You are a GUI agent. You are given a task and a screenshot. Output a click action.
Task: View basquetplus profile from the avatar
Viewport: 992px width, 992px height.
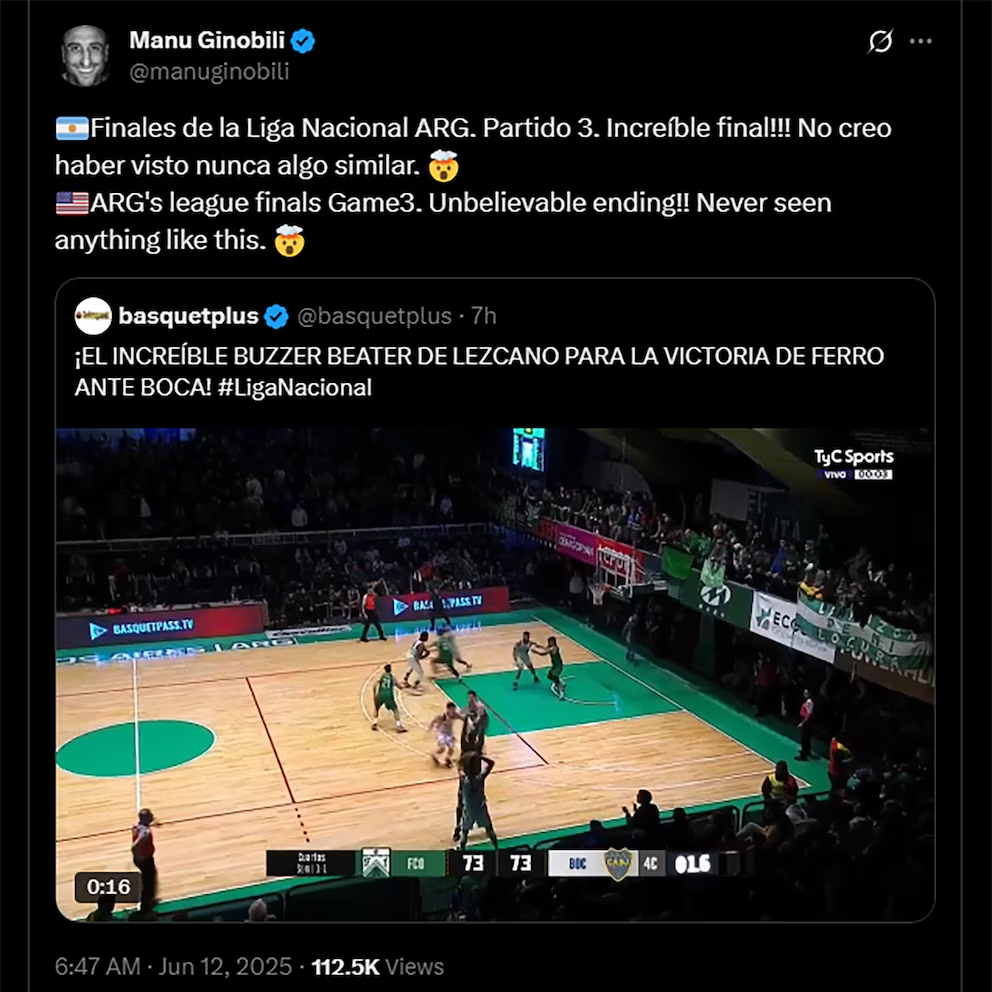point(93,316)
